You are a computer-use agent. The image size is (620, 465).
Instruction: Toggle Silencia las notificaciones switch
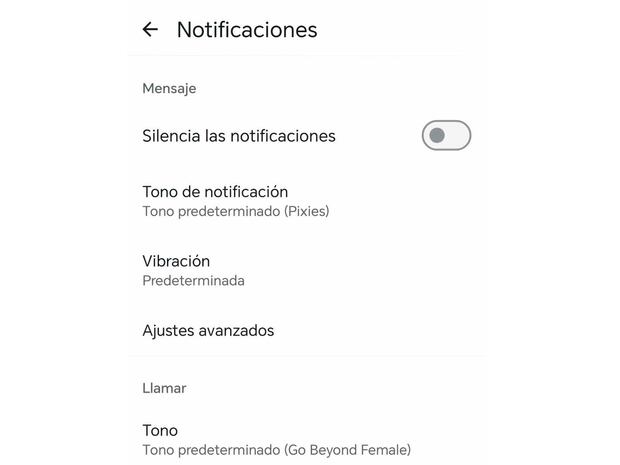pyautogui.click(x=446, y=136)
